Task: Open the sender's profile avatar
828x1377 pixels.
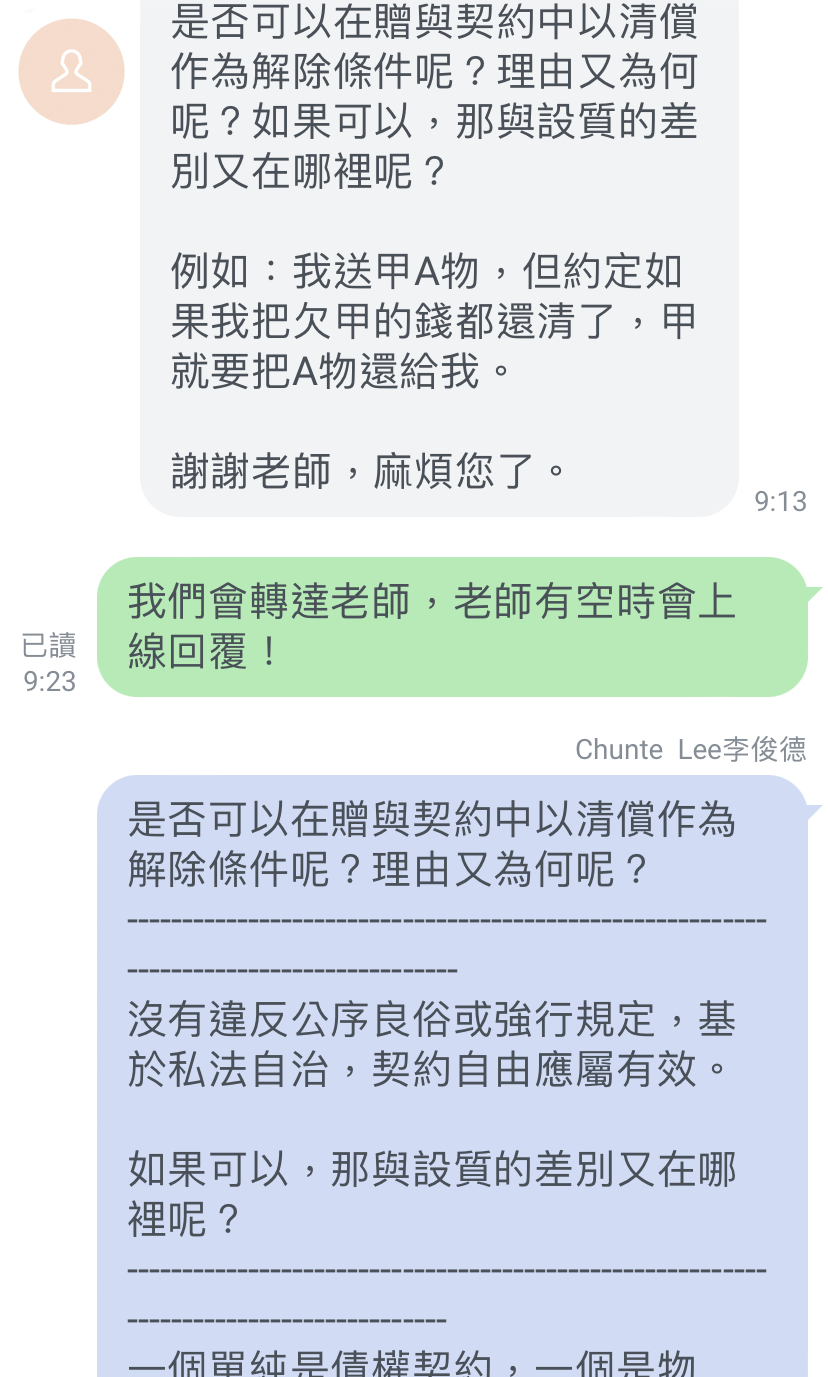Action: [71, 72]
